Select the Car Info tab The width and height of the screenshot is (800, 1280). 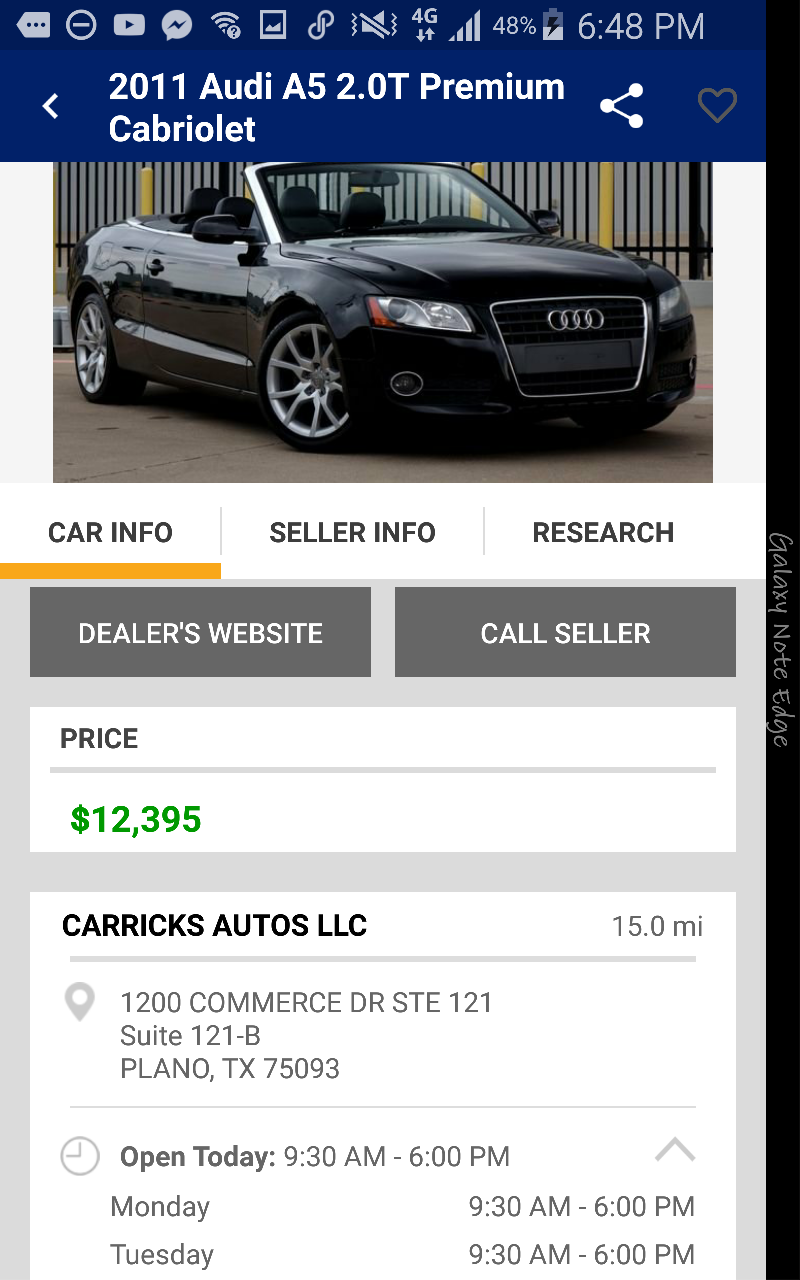point(110,533)
